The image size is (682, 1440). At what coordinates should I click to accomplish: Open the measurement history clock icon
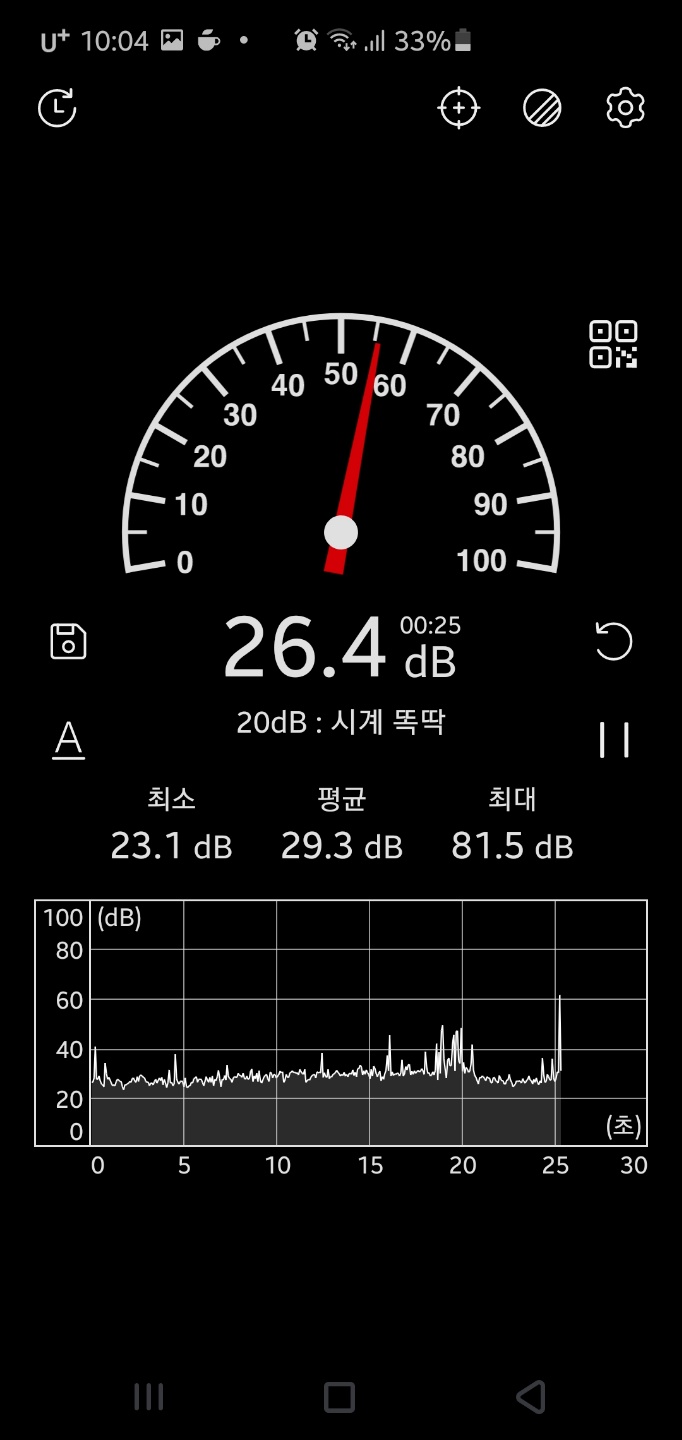(x=57, y=108)
